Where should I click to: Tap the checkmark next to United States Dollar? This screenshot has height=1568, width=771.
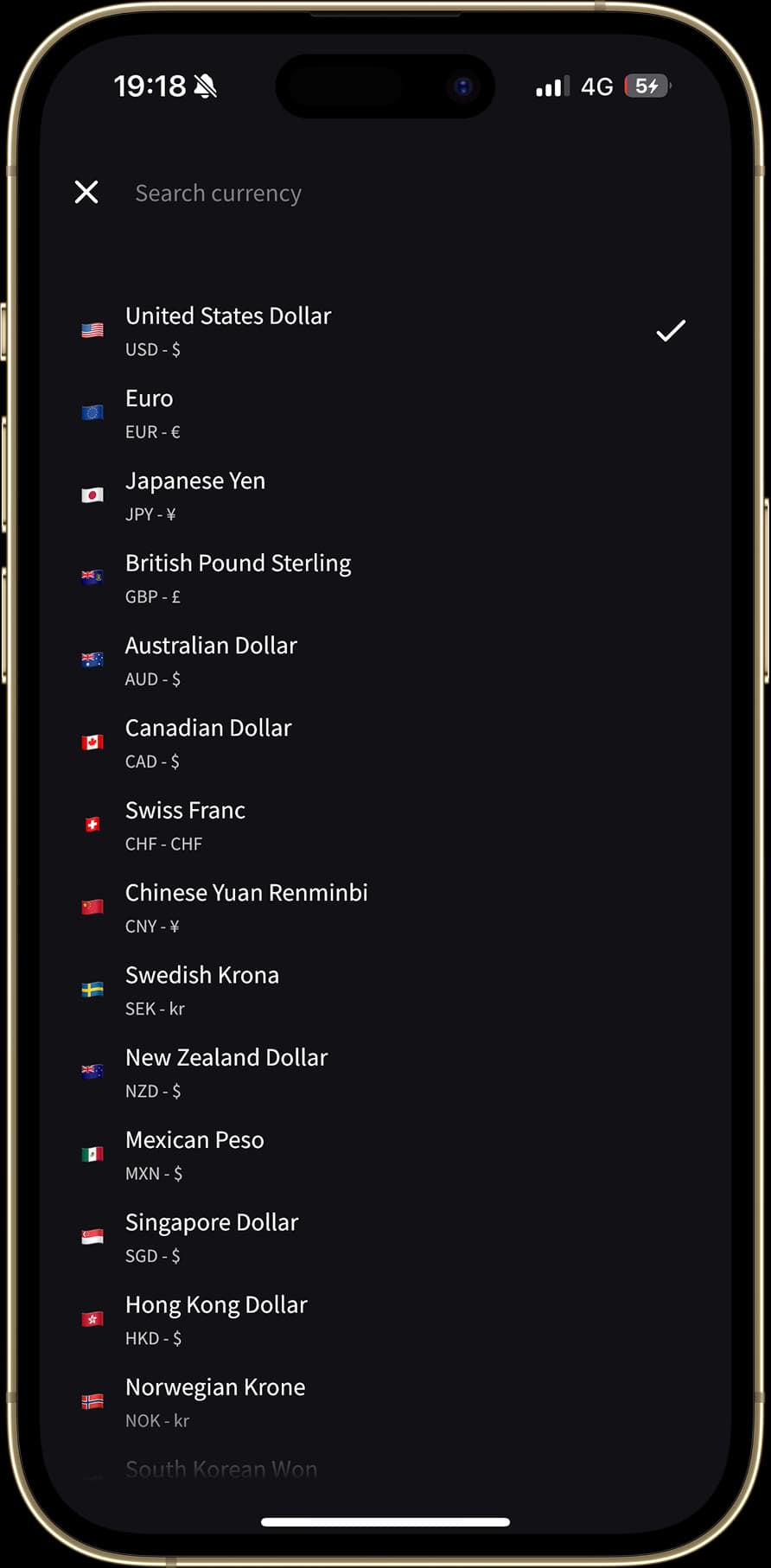tap(670, 329)
